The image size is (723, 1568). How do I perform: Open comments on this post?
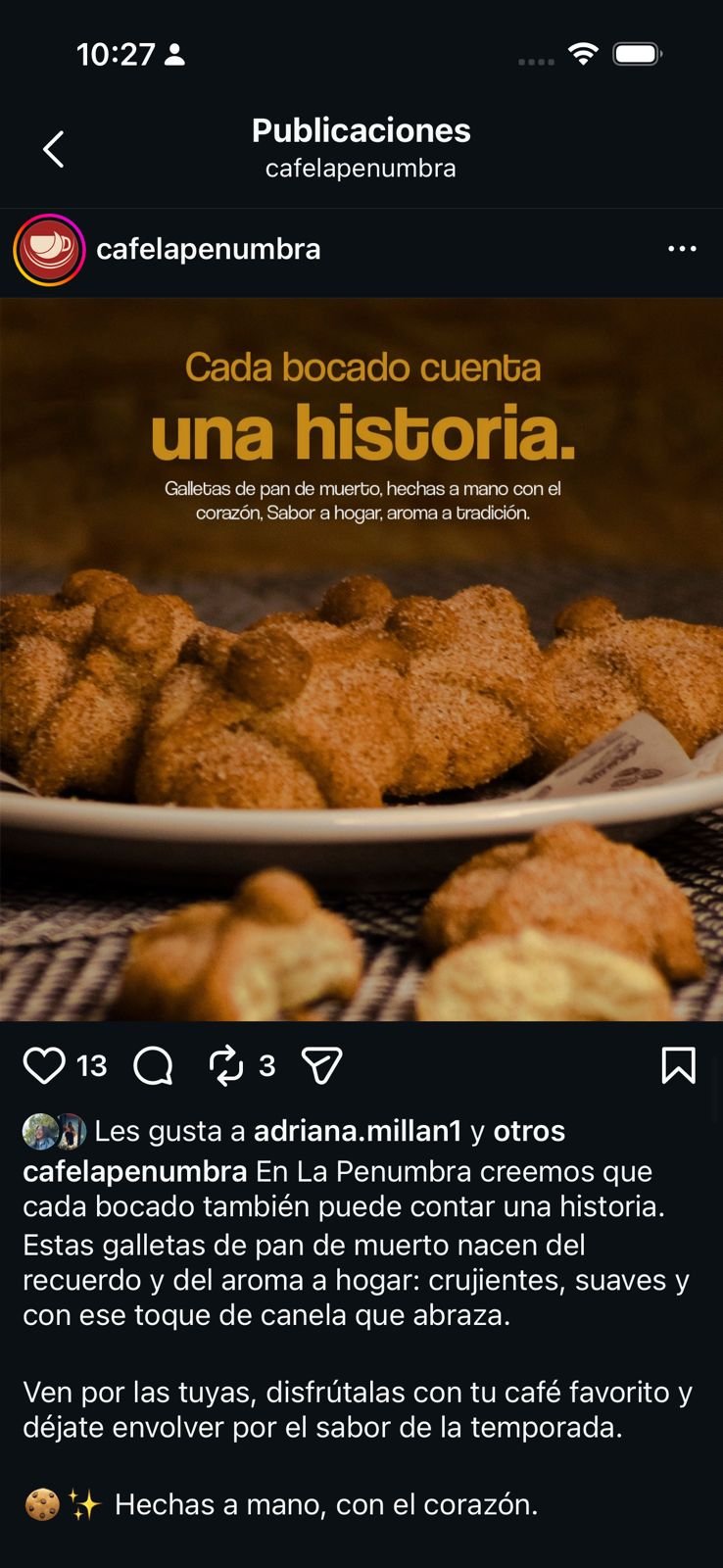pos(153,1065)
